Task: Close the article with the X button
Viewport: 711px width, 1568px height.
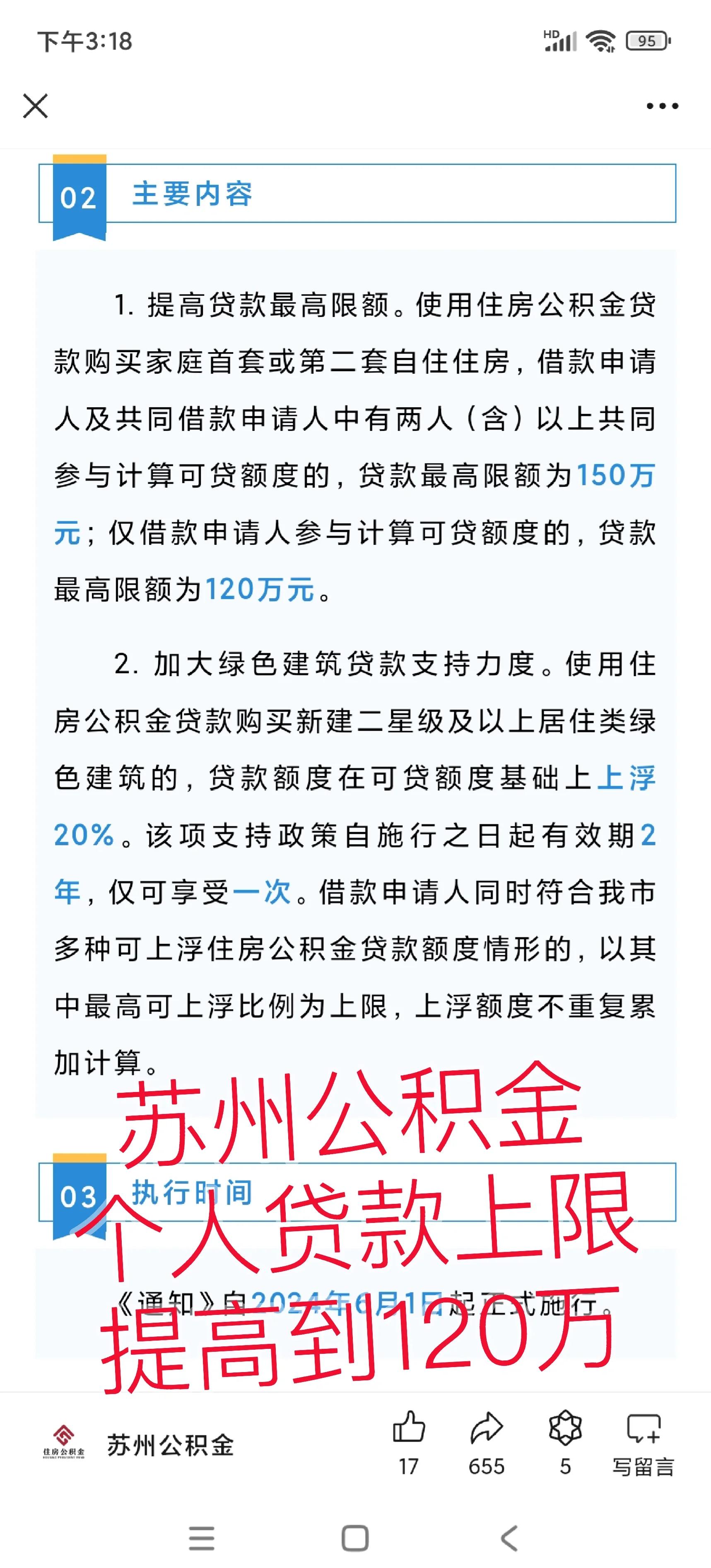Action: pyautogui.click(x=35, y=106)
